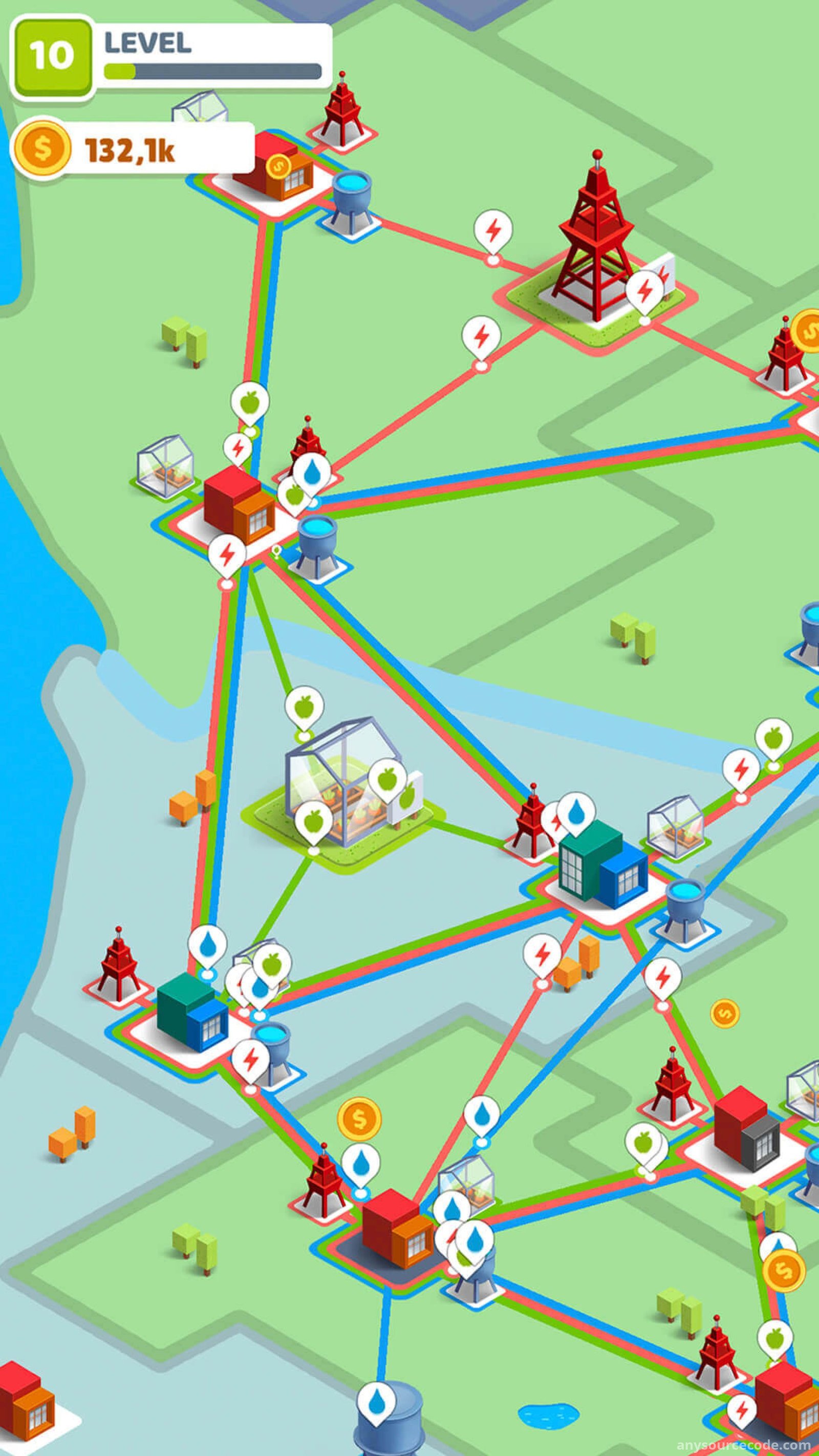
Task: Collect the coin beside the top-right power tower
Action: click(x=808, y=331)
